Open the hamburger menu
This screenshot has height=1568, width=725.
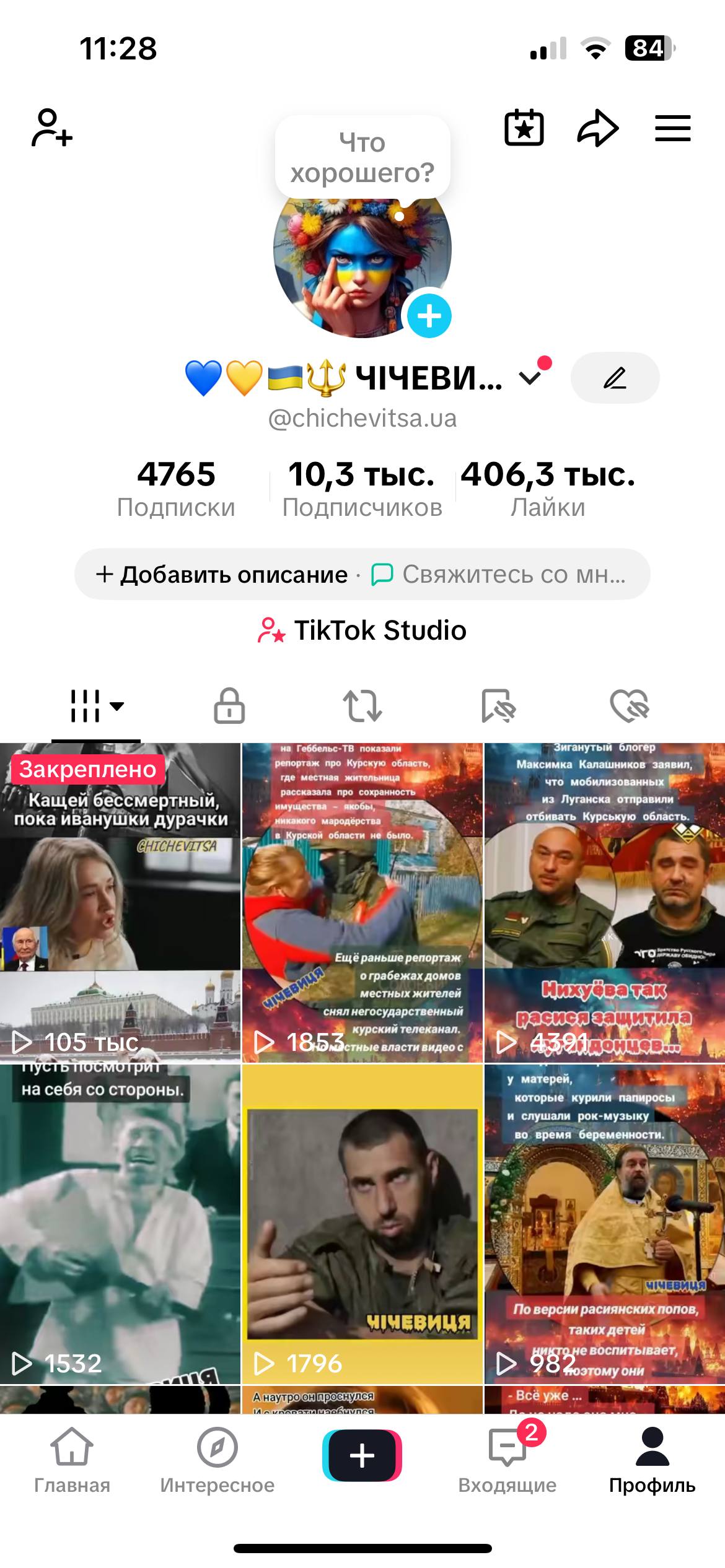point(673,128)
